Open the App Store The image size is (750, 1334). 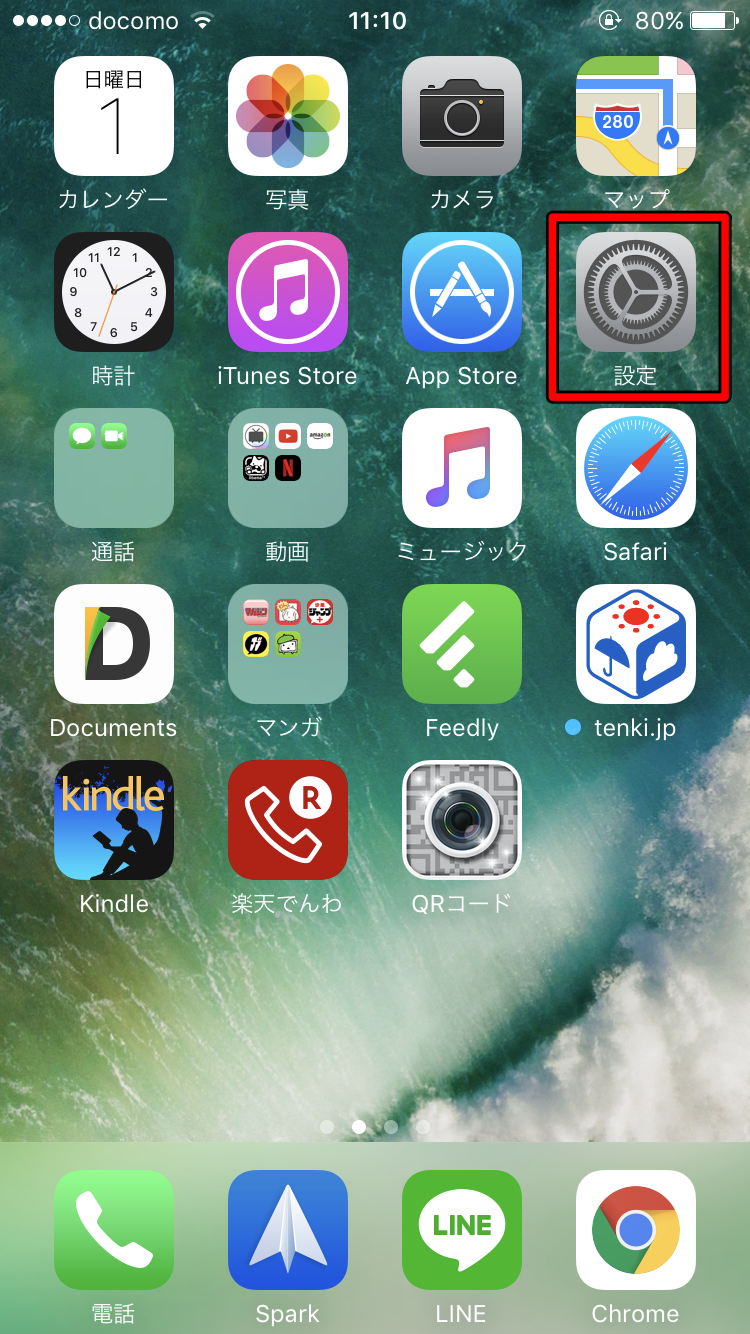[462, 292]
